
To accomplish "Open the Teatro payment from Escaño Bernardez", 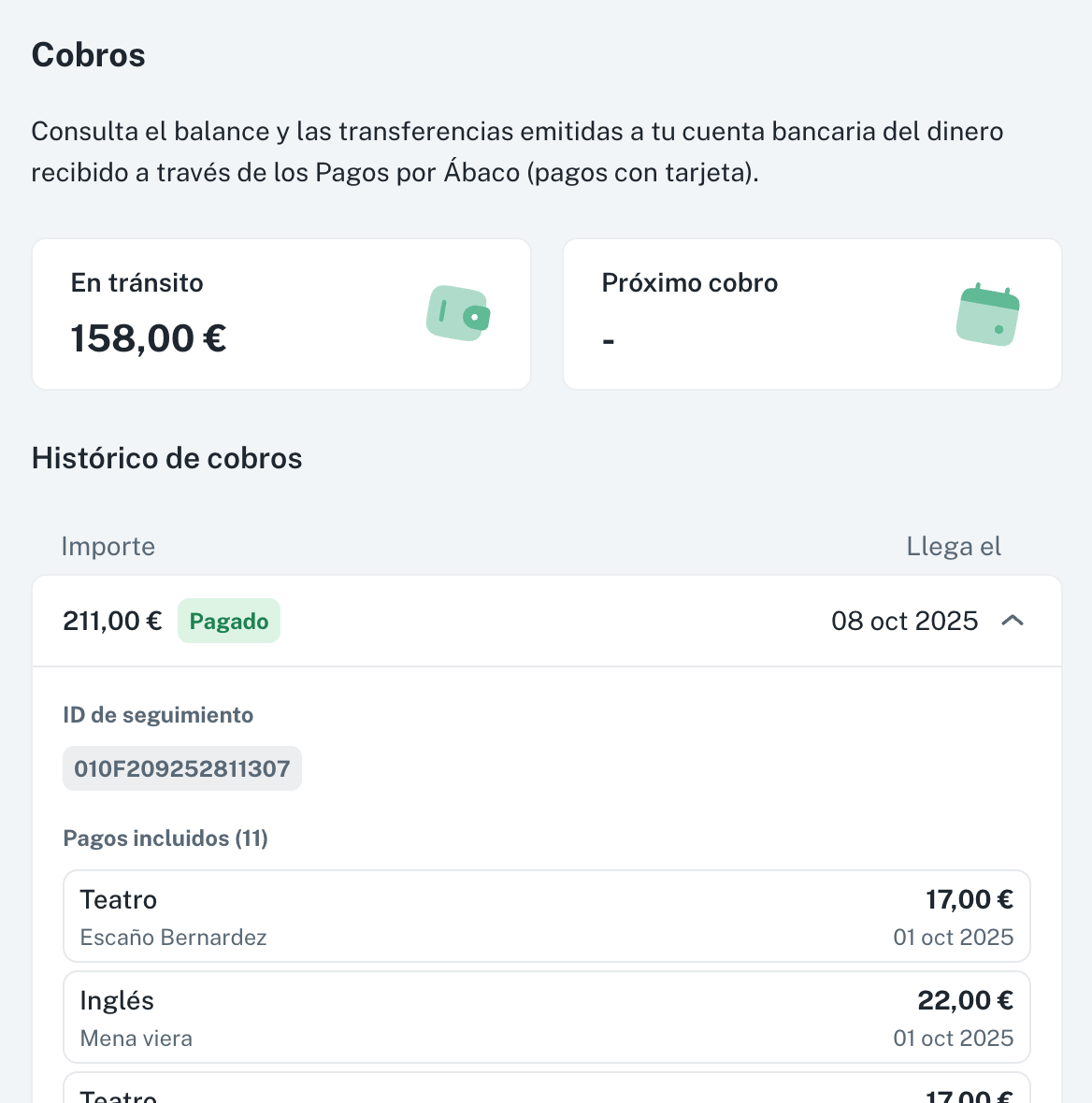I will (546, 916).
